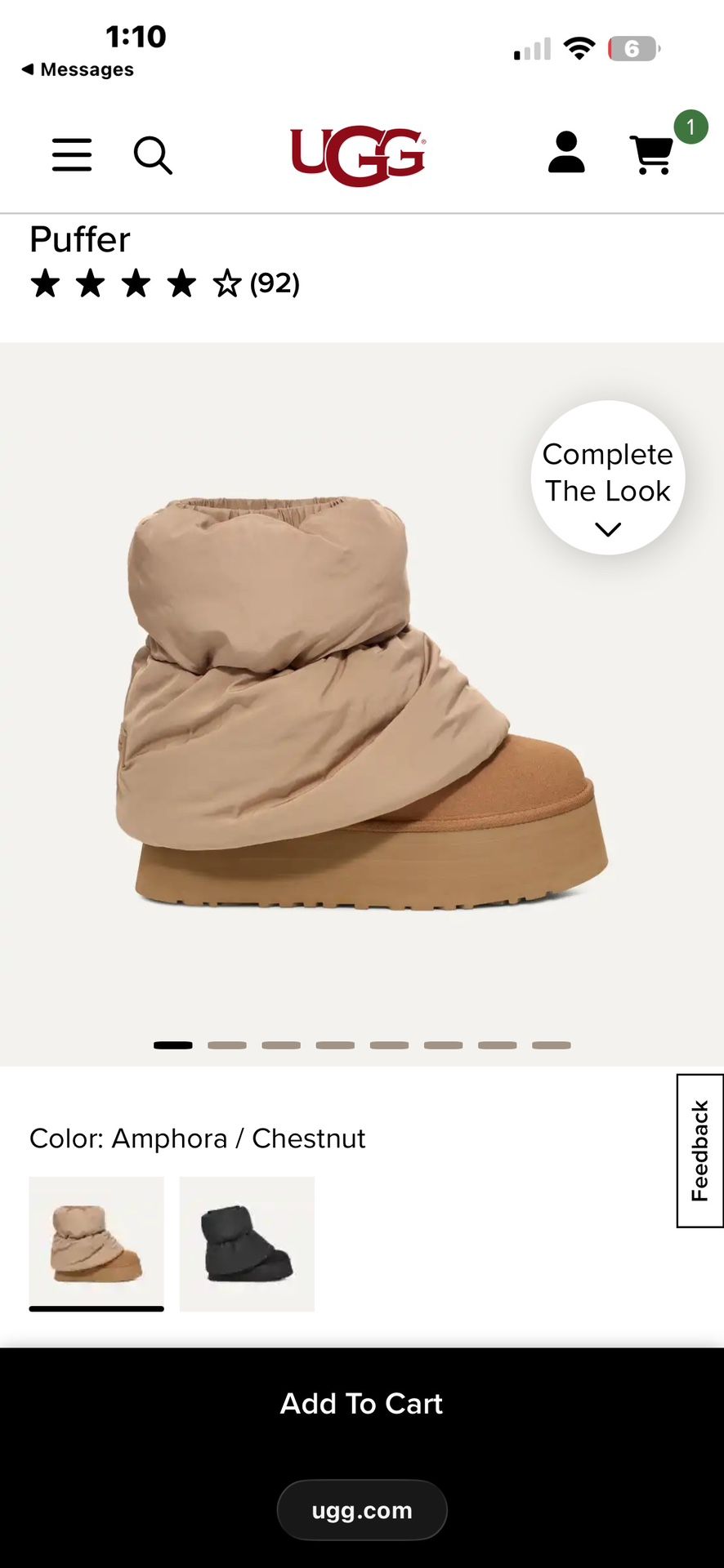Open the account profile icon
724x1568 pixels.
click(566, 154)
